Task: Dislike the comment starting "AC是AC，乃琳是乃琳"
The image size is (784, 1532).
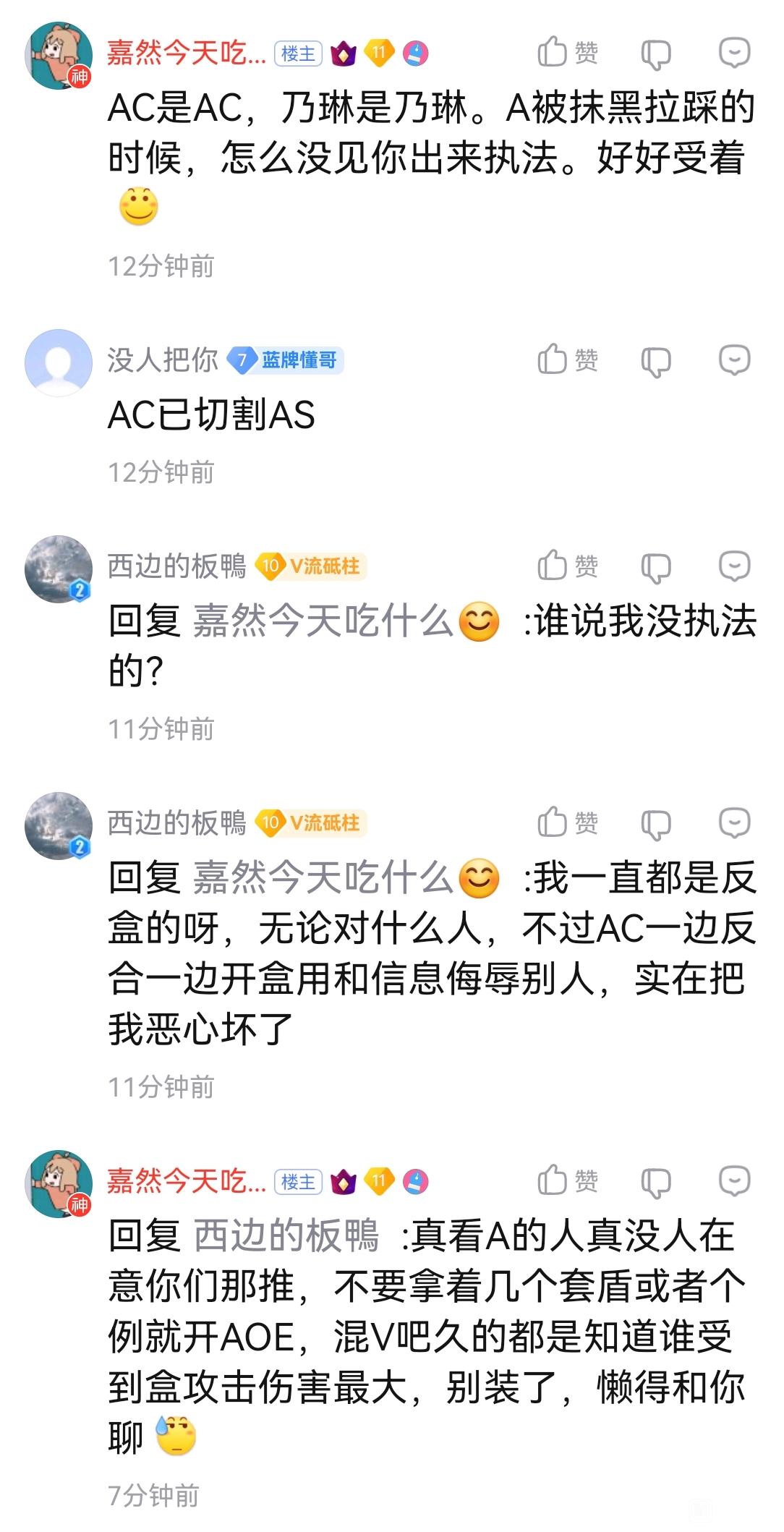Action: [x=656, y=54]
